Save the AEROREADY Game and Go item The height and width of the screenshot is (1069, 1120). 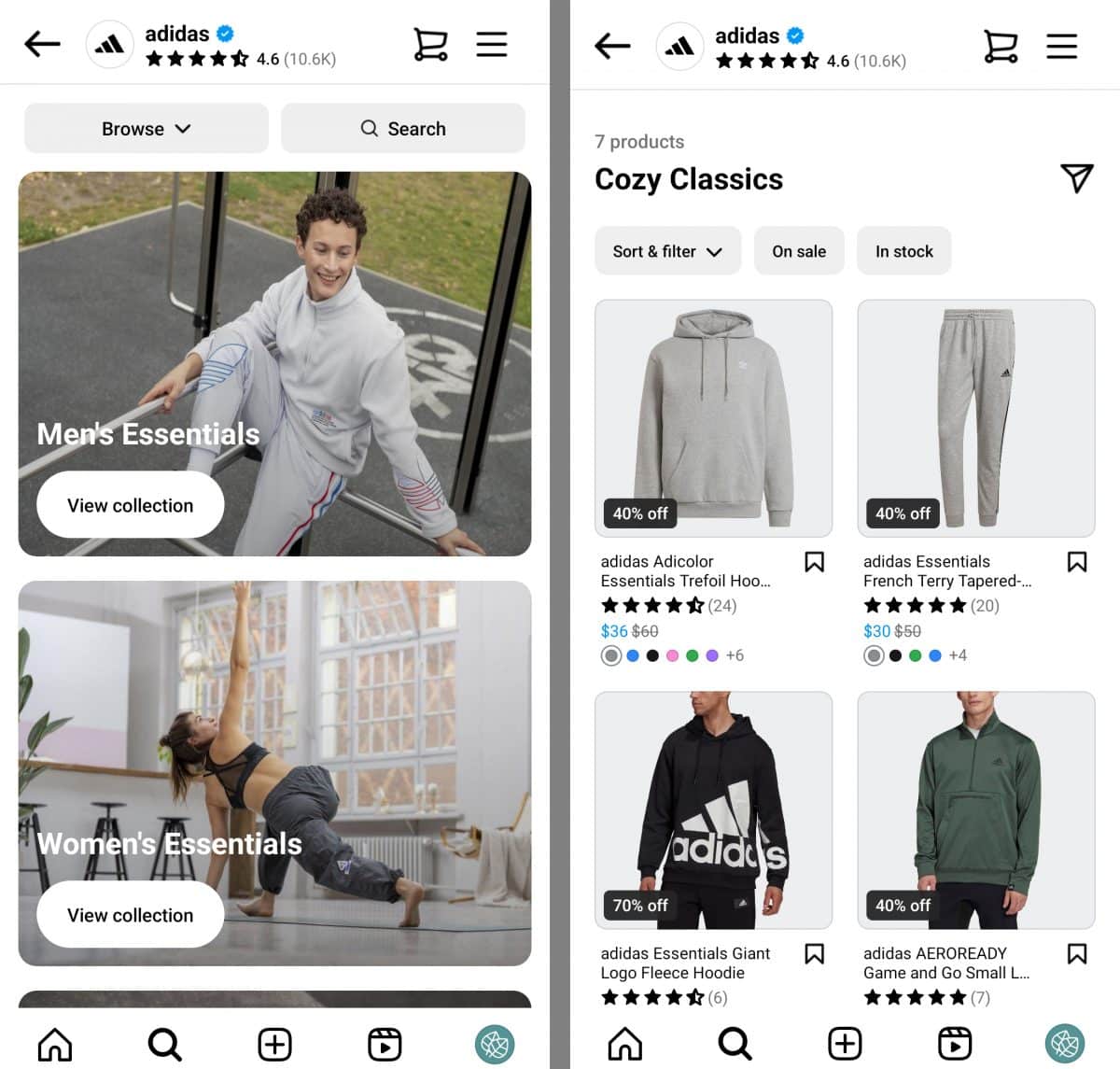[x=1076, y=954]
